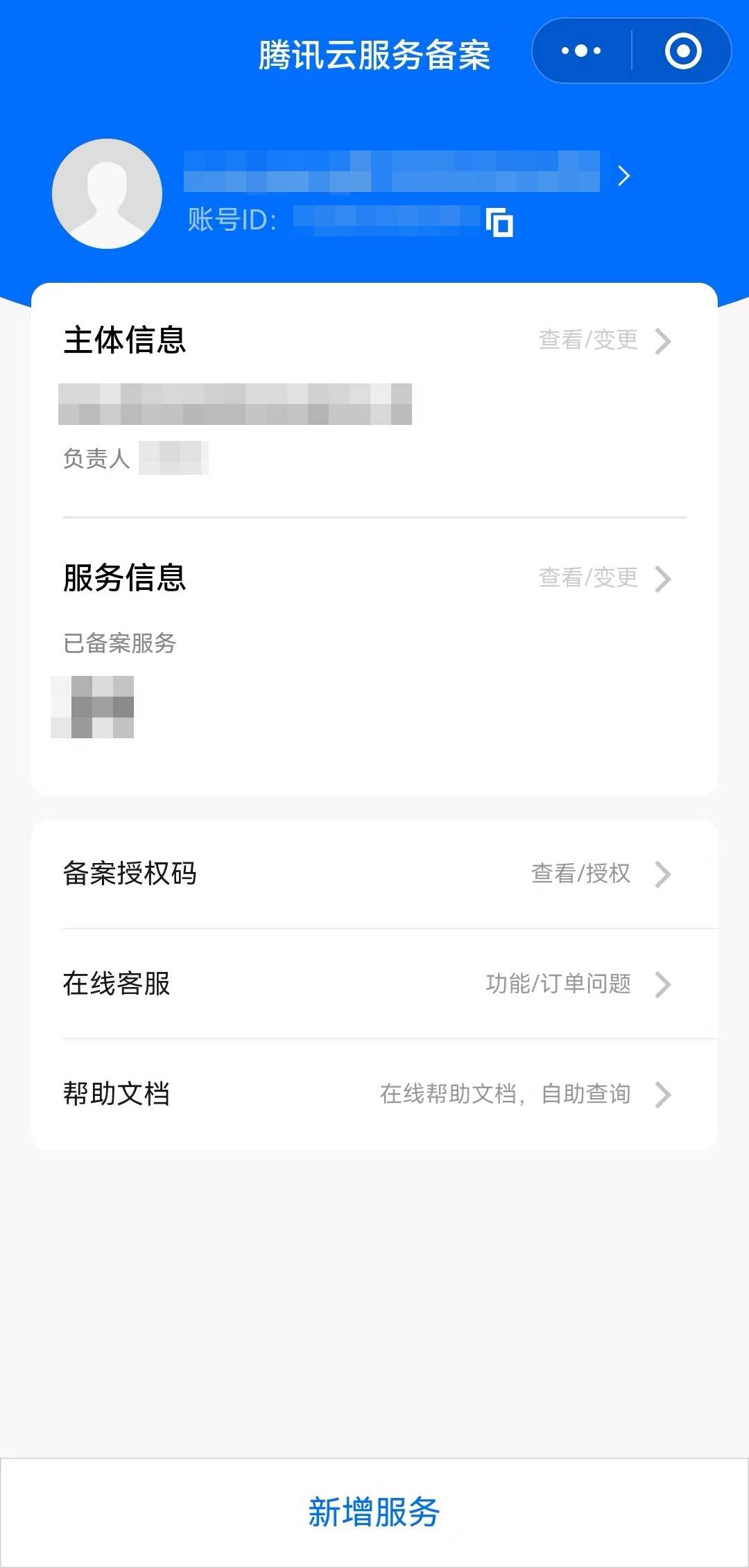
Task: Expand the 帮助文档 row chevron
Action: 664,1095
